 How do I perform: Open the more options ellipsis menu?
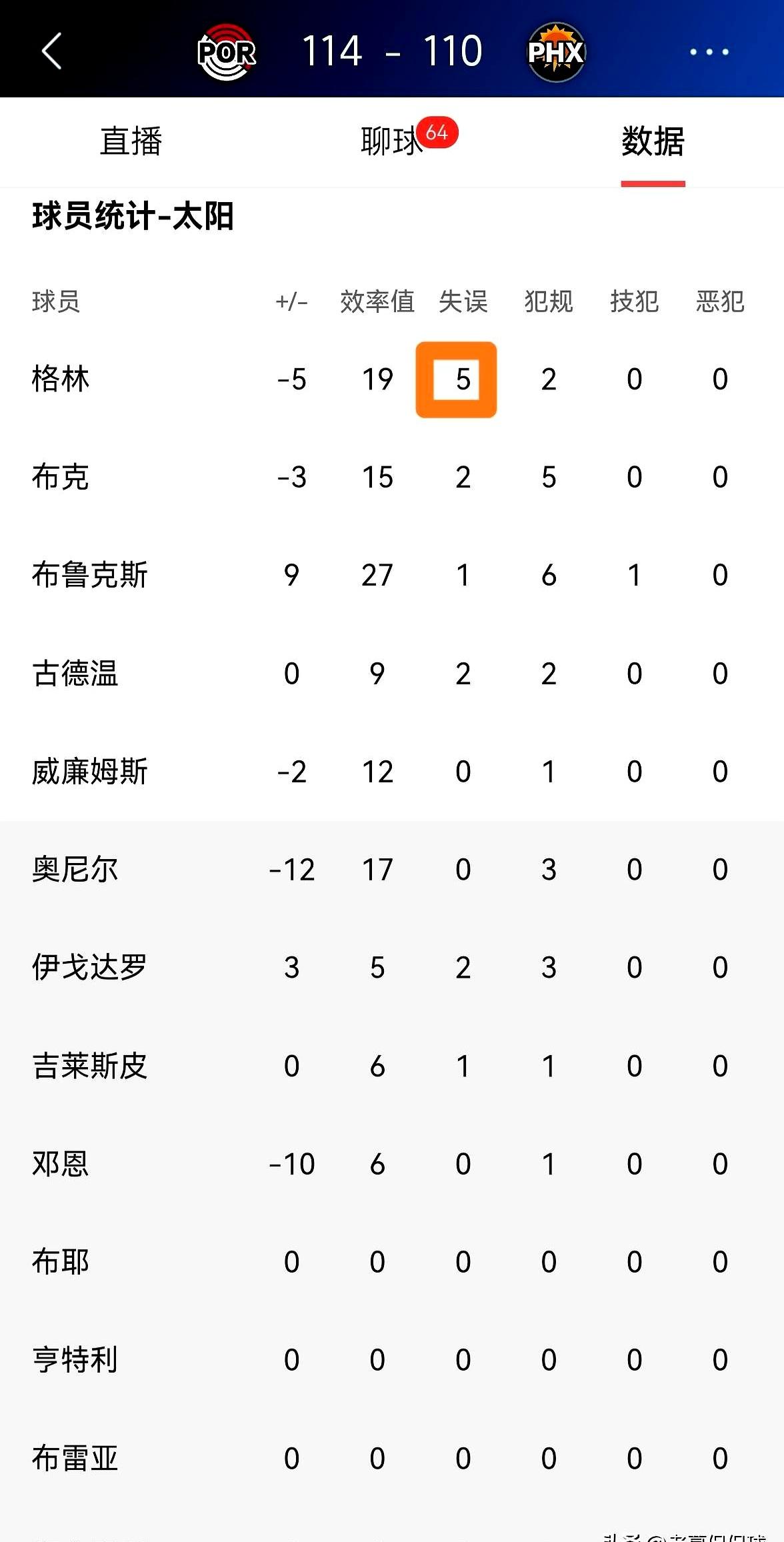[x=707, y=52]
